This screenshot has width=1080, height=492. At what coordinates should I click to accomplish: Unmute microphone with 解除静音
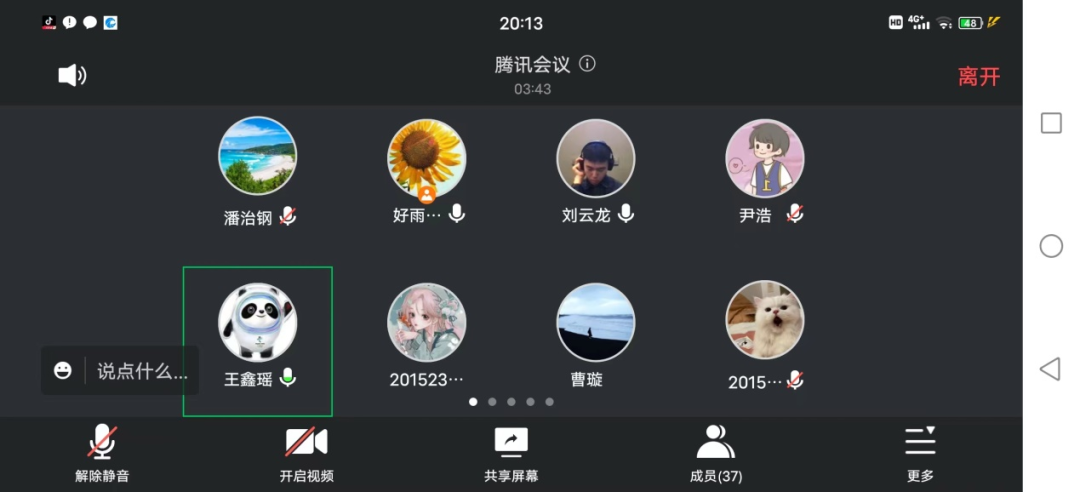[x=102, y=451]
